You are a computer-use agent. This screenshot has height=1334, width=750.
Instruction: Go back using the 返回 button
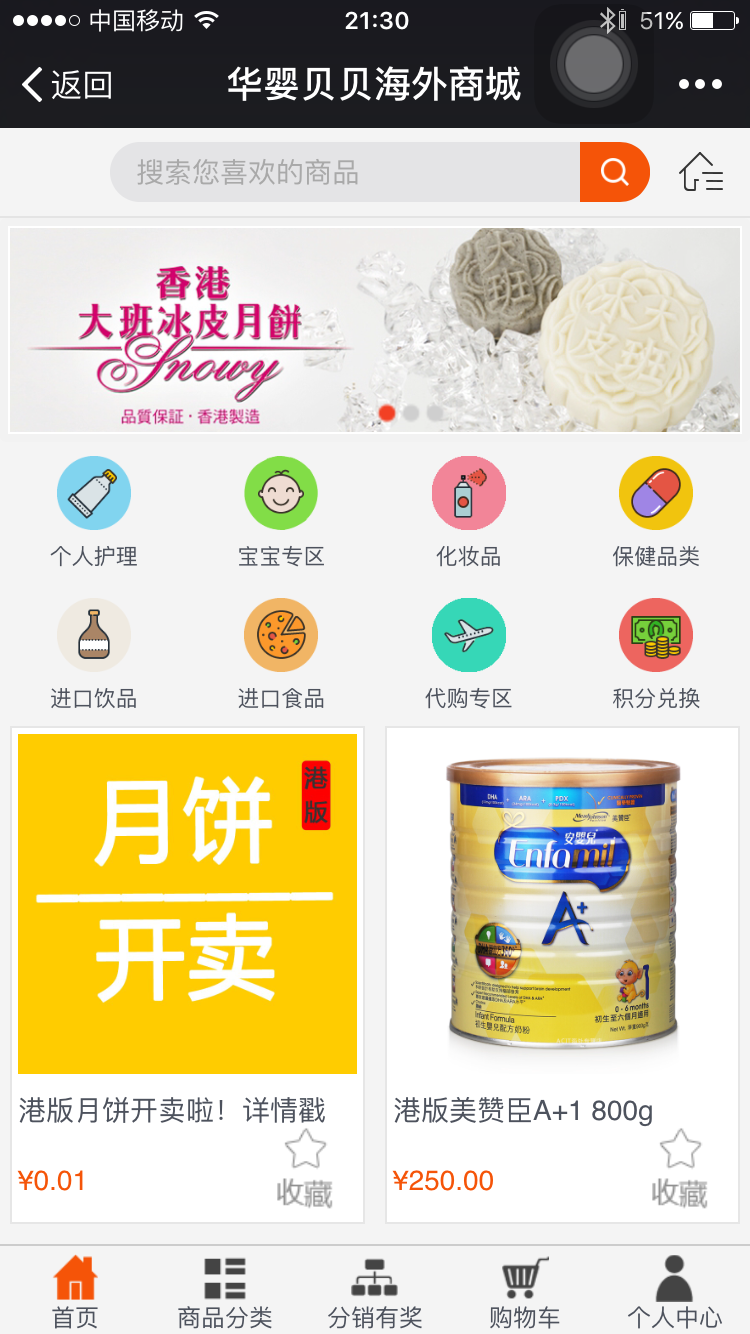pyautogui.click(x=67, y=85)
